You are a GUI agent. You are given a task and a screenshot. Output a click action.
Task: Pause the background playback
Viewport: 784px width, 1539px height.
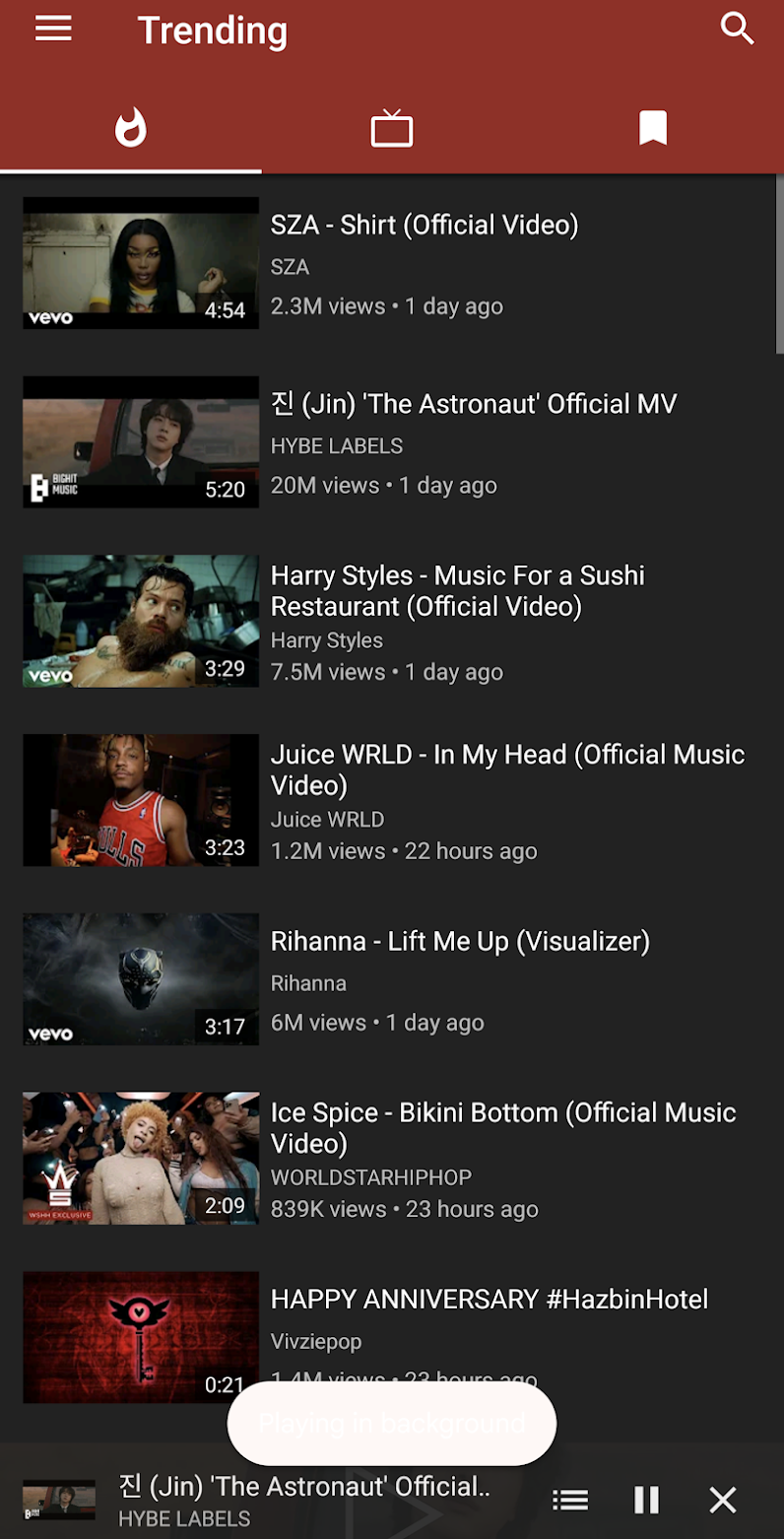[x=646, y=1500]
